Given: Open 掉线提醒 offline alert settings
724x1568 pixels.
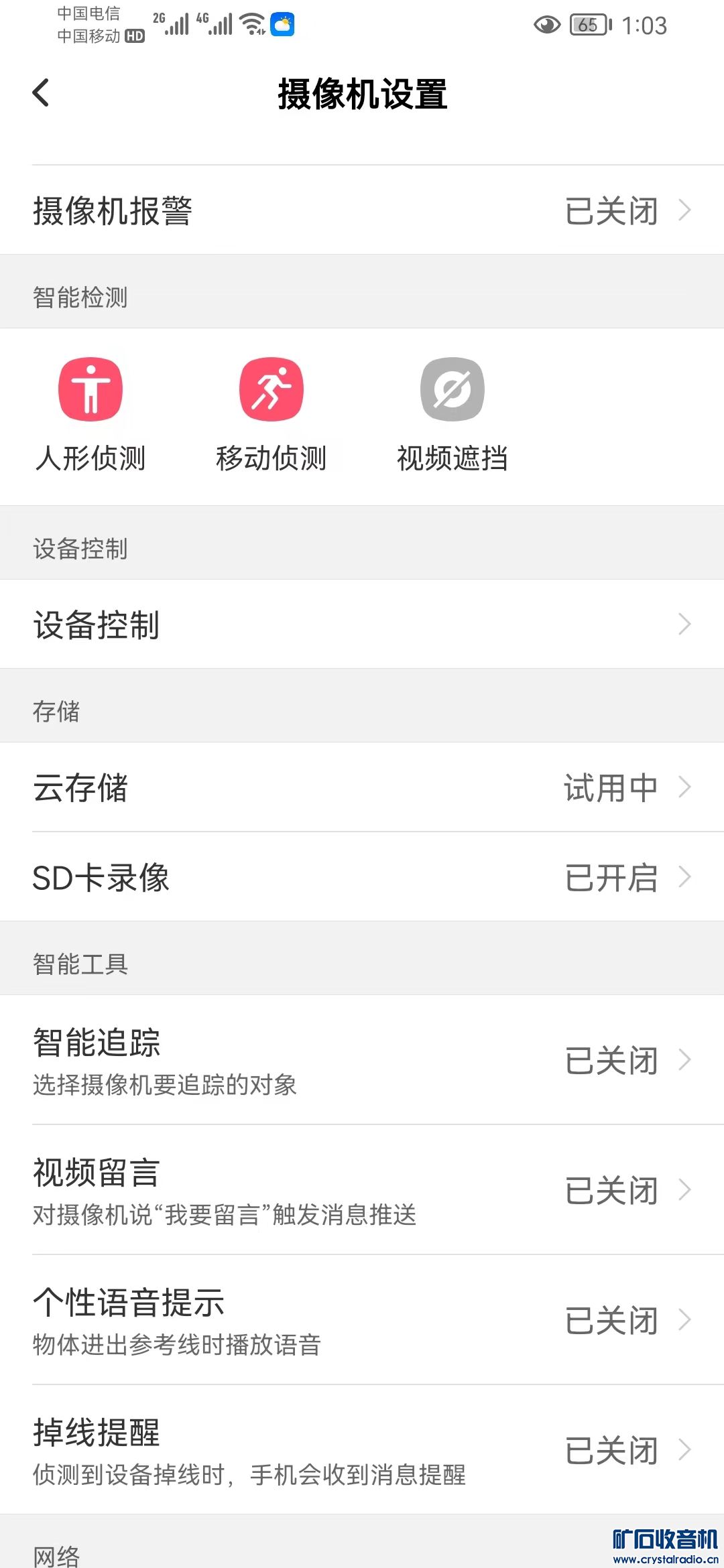Looking at the screenshot, I should (362, 1450).
